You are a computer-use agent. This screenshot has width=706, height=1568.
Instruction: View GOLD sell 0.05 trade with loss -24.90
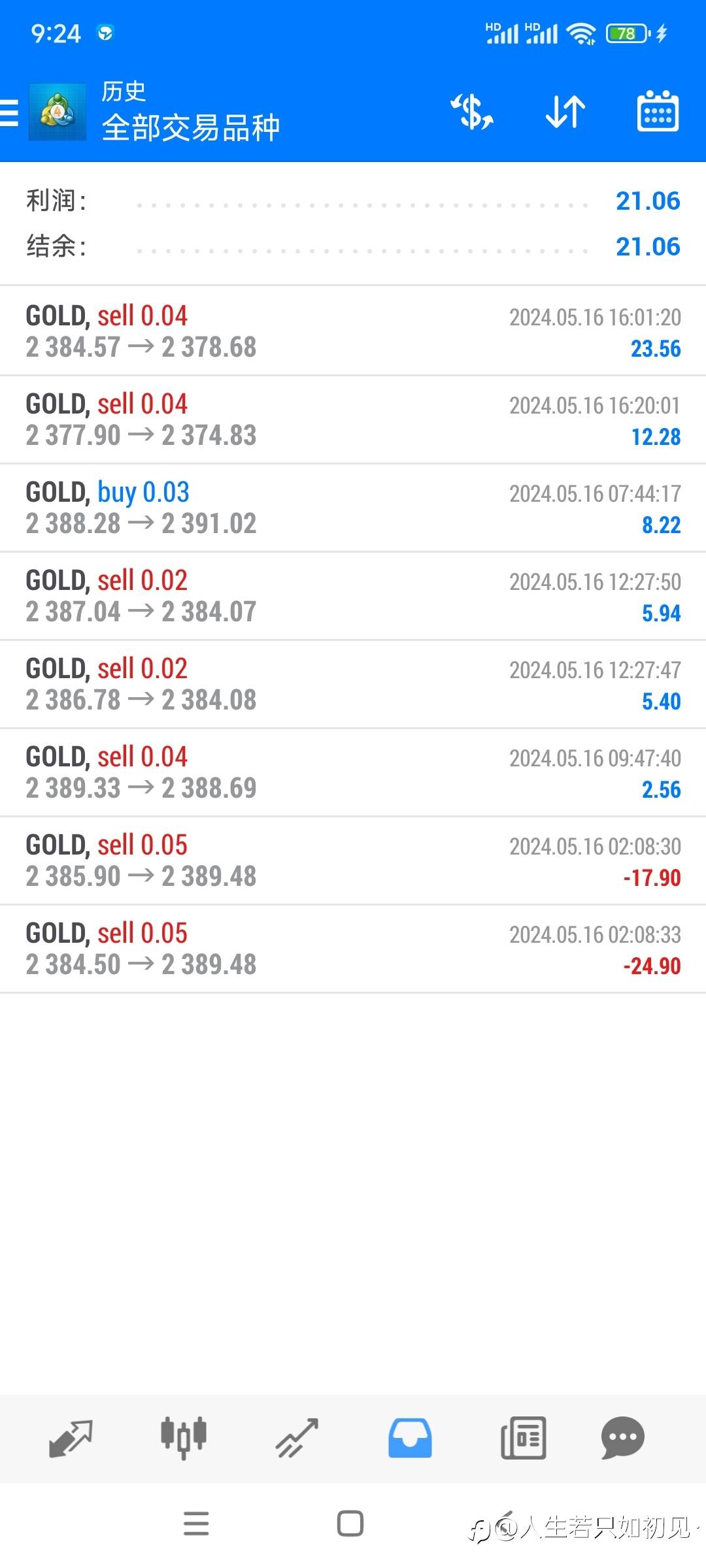pyautogui.click(x=353, y=949)
